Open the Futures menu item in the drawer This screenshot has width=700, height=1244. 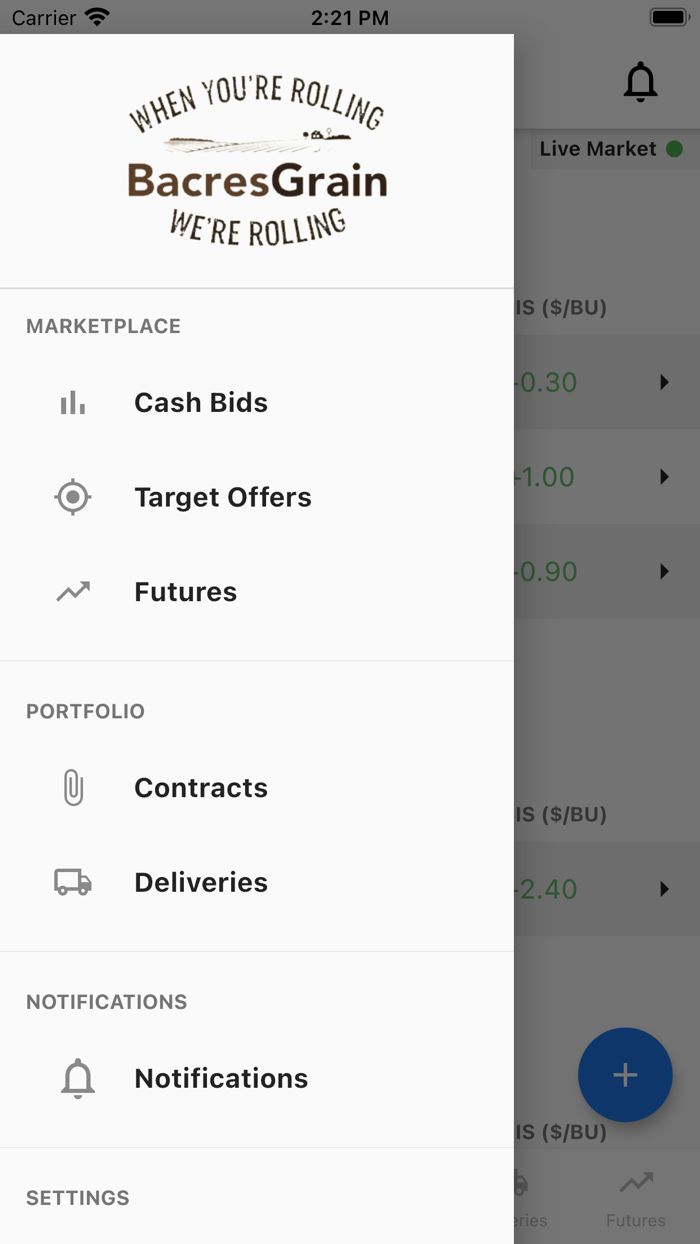(185, 592)
